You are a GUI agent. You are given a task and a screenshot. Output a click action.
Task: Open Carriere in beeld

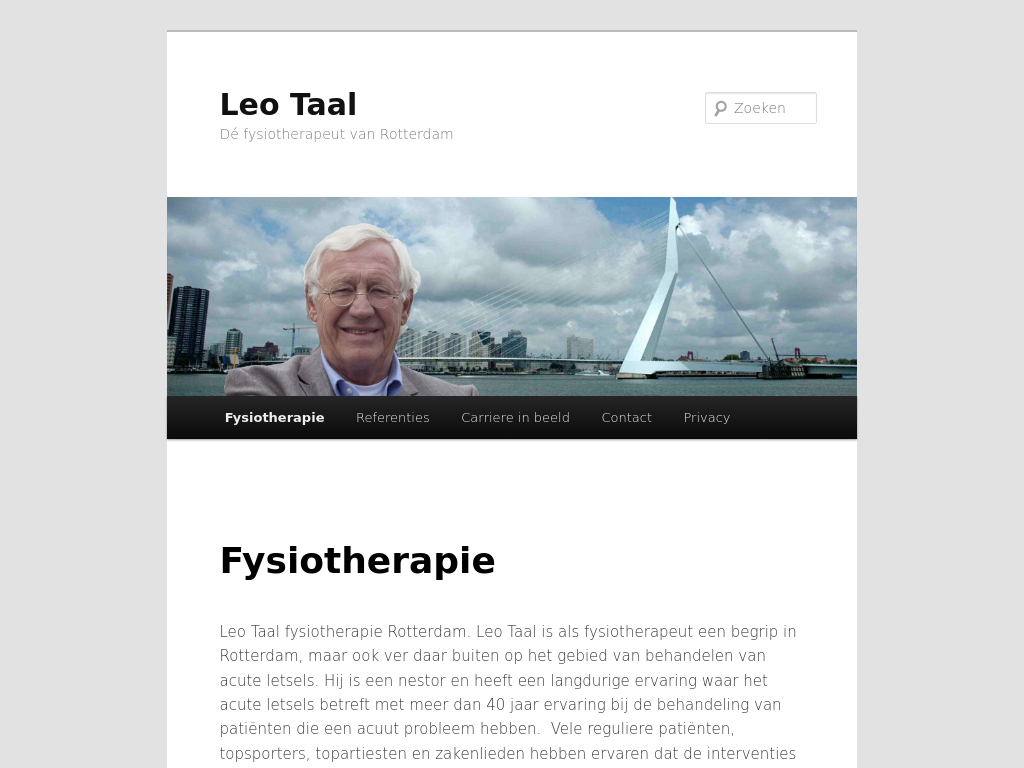click(x=515, y=418)
